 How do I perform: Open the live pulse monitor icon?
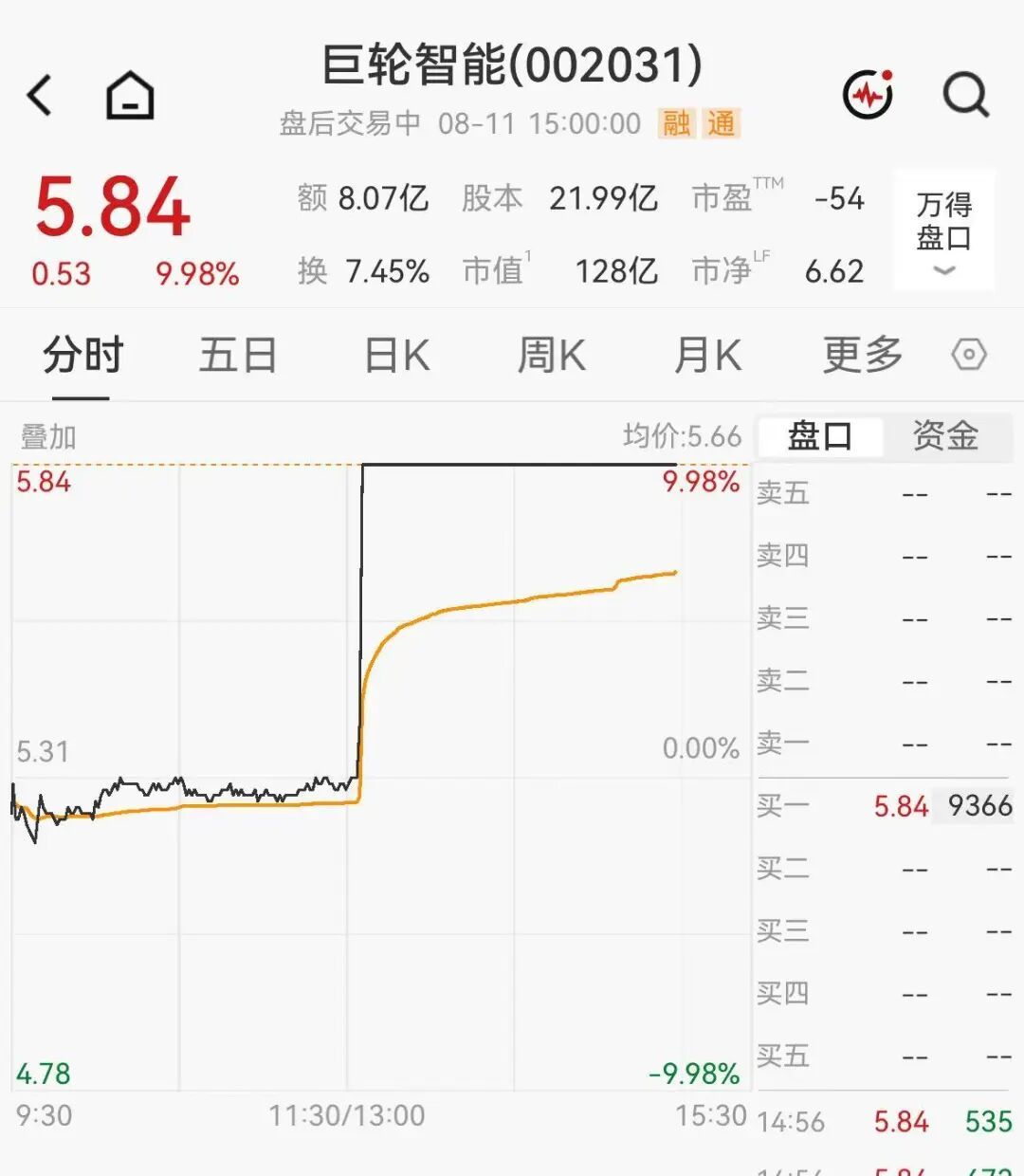click(869, 94)
